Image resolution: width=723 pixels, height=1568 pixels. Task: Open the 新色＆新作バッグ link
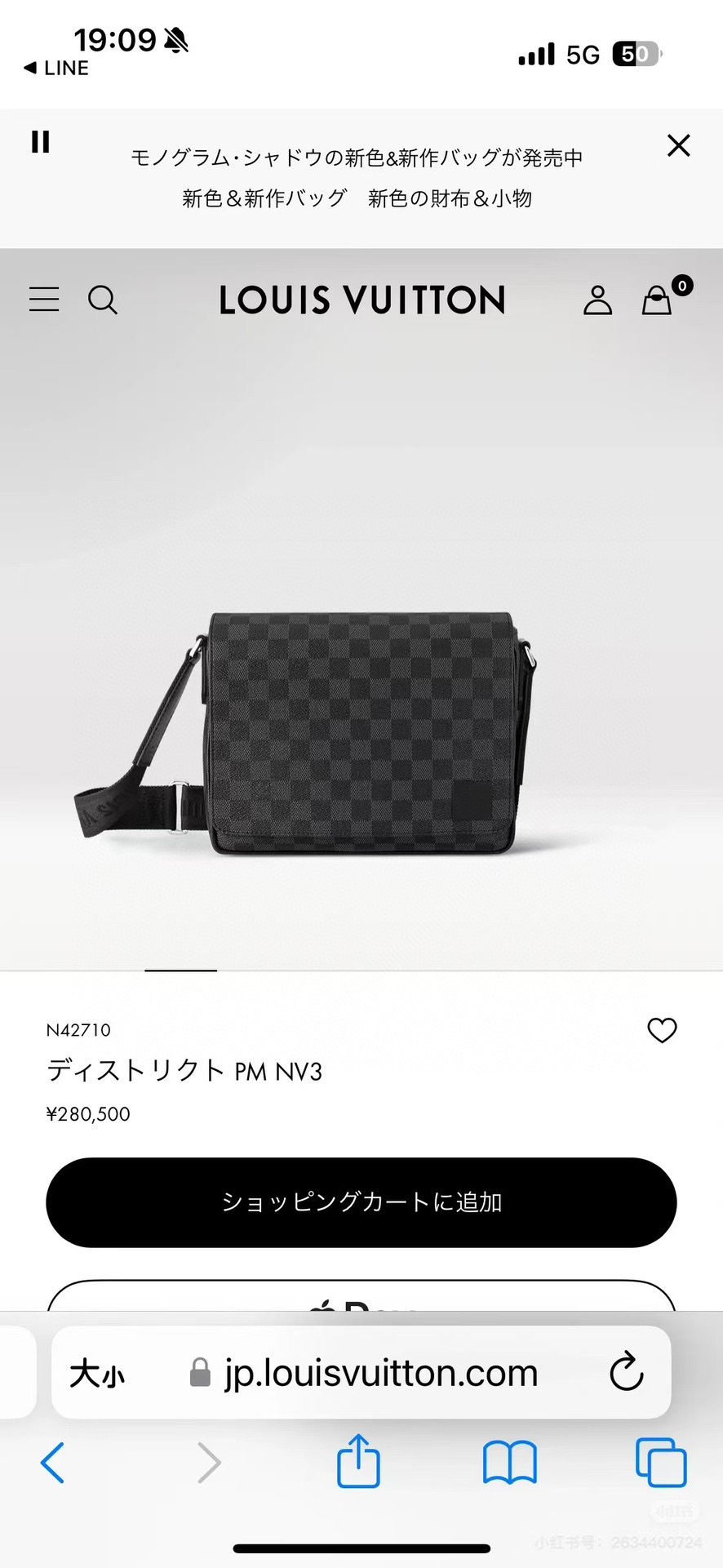(x=263, y=198)
